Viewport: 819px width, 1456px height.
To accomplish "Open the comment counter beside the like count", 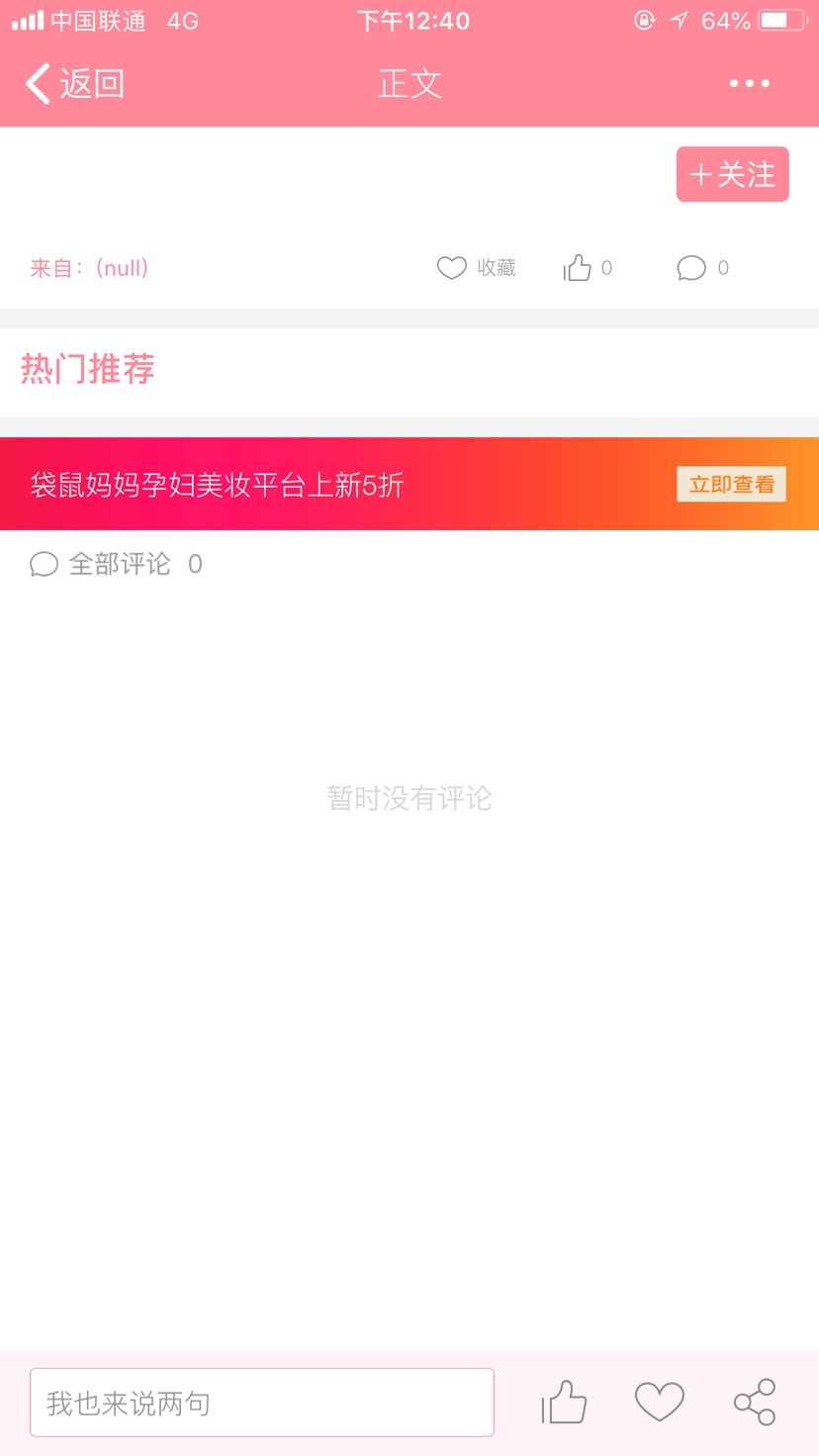I will [702, 268].
